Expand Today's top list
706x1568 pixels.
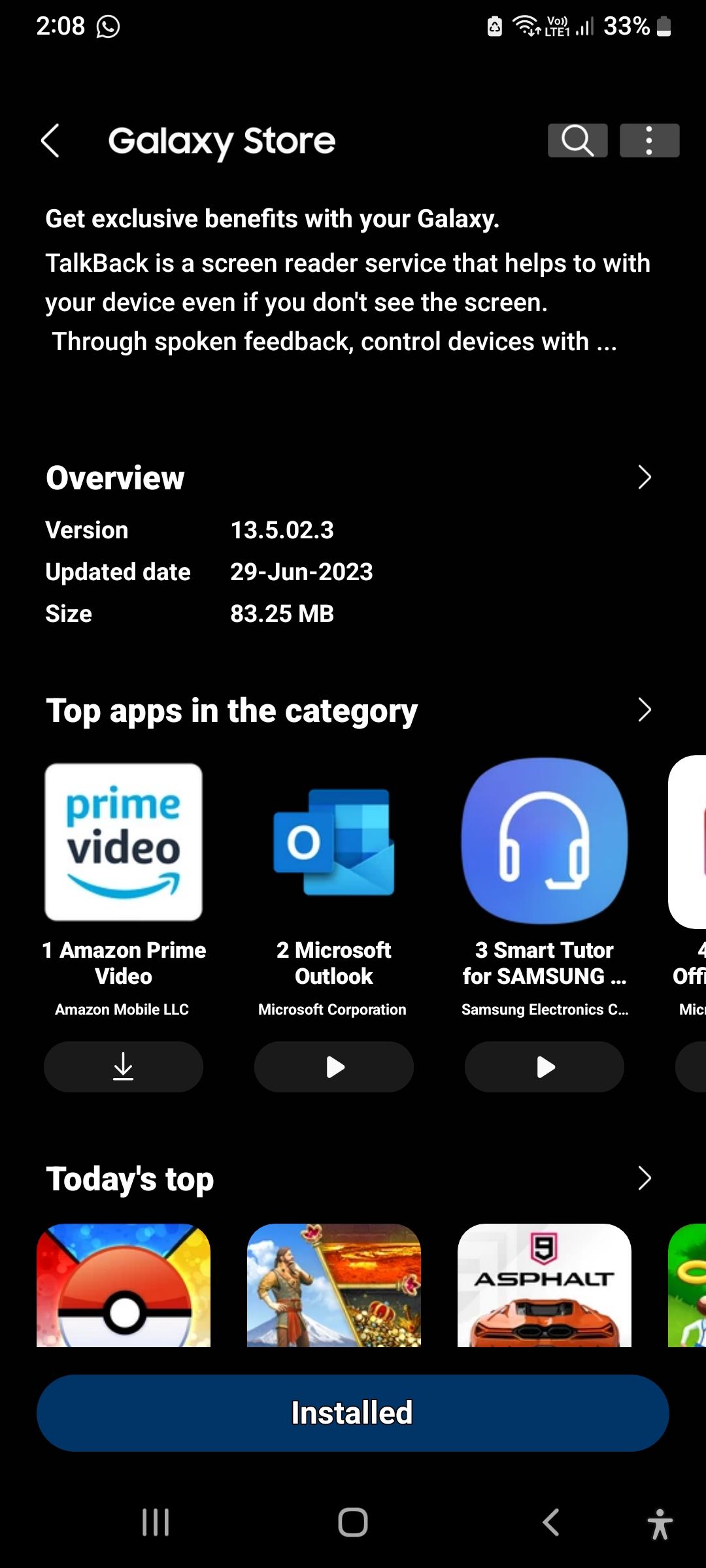click(x=645, y=1178)
